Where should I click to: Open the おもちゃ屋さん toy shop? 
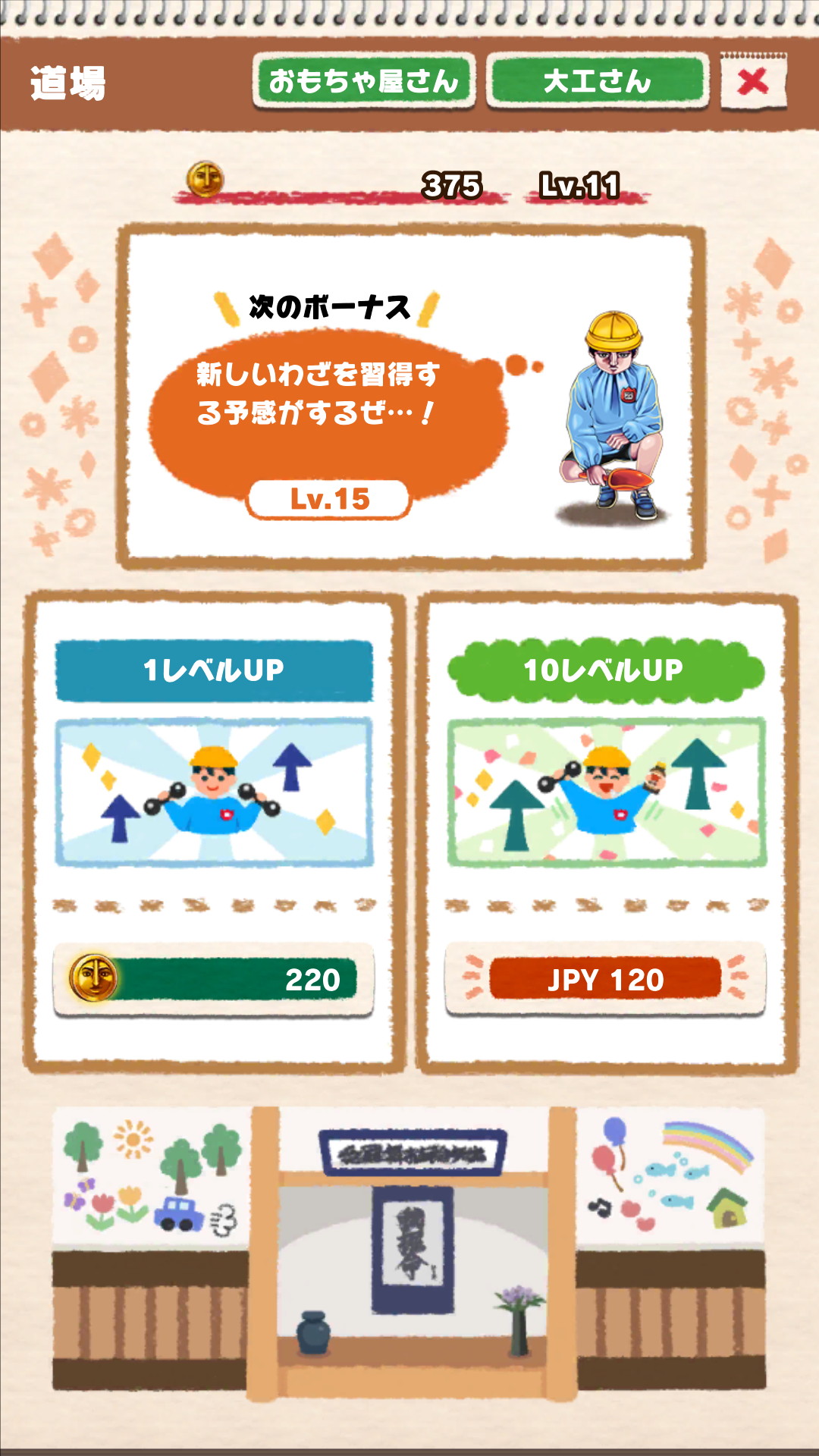(x=363, y=81)
